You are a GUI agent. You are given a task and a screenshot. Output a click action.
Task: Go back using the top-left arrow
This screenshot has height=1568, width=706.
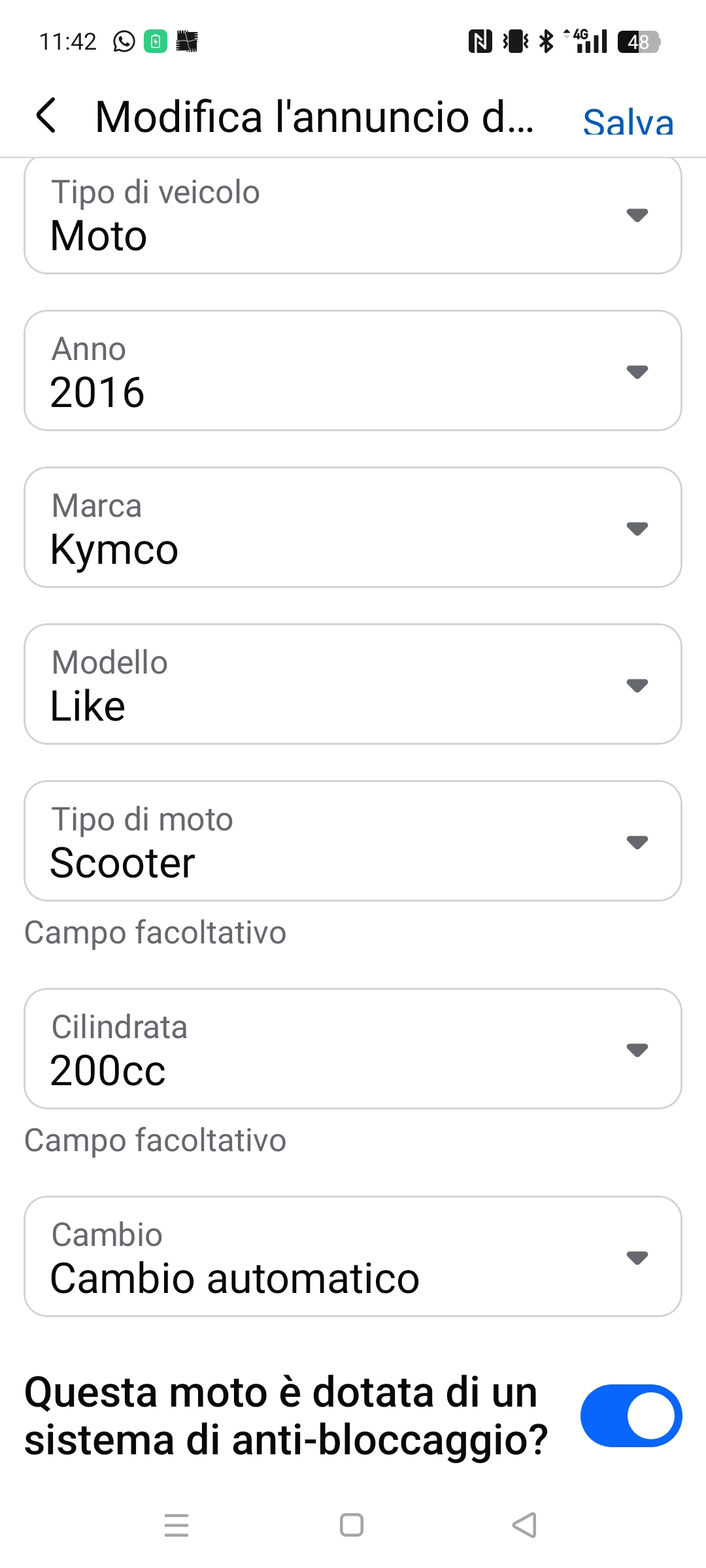46,116
